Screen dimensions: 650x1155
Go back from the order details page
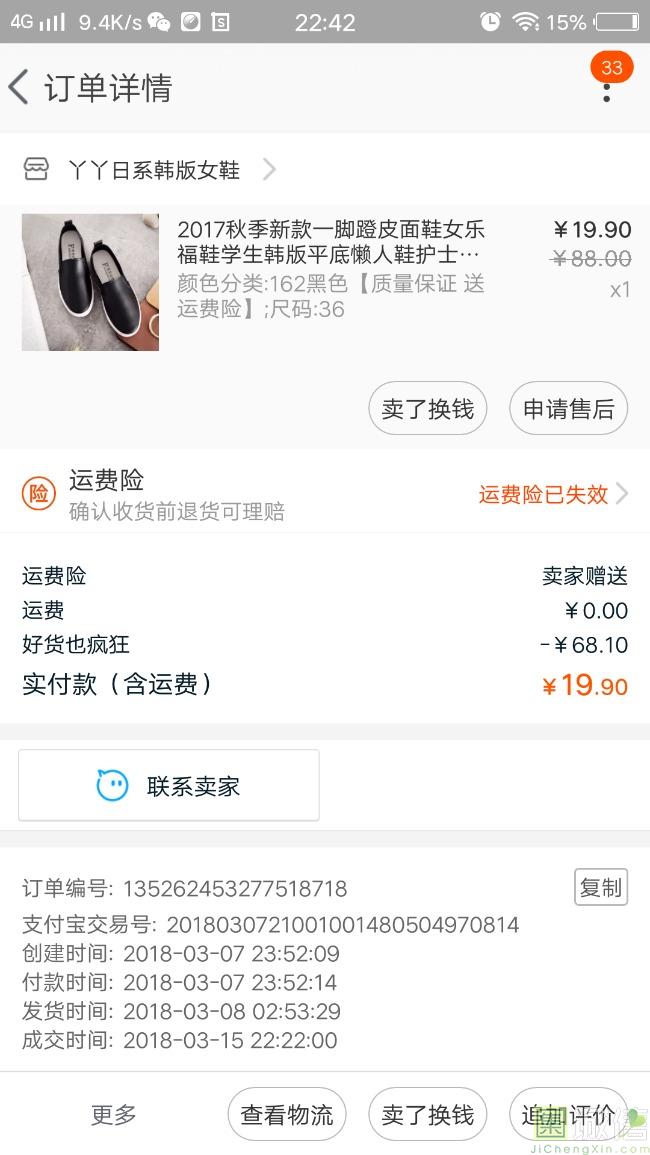click(20, 88)
